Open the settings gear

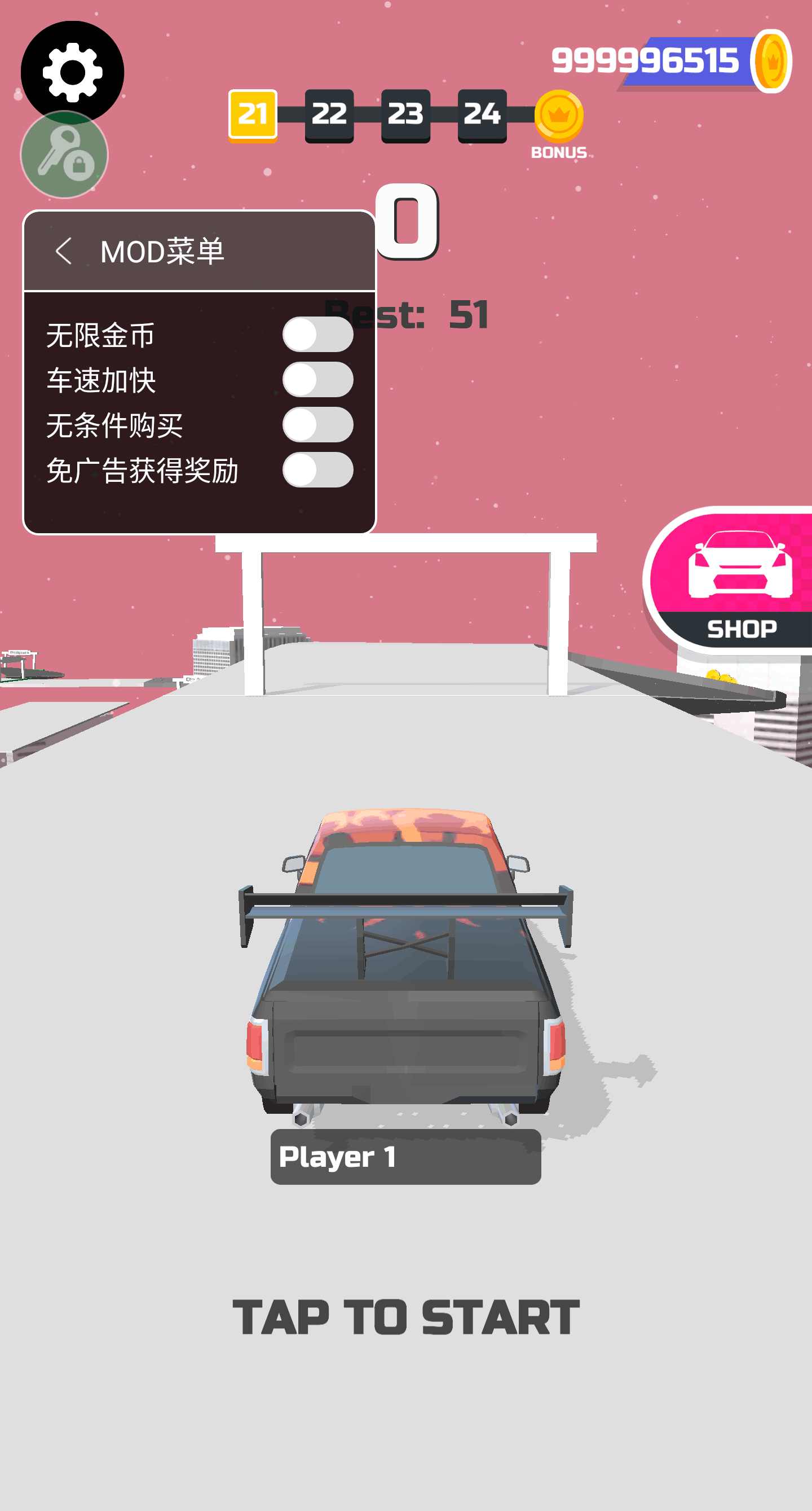pos(72,72)
